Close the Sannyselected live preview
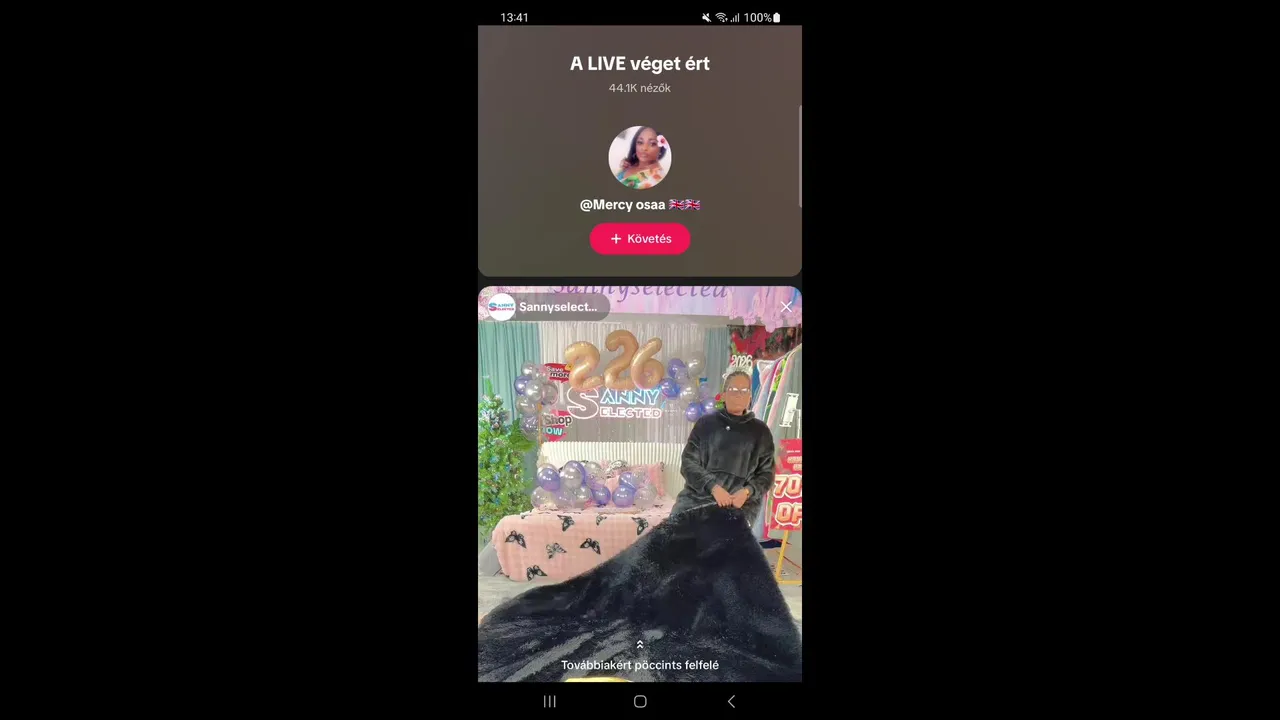This screenshot has height=720, width=1280. [786, 307]
